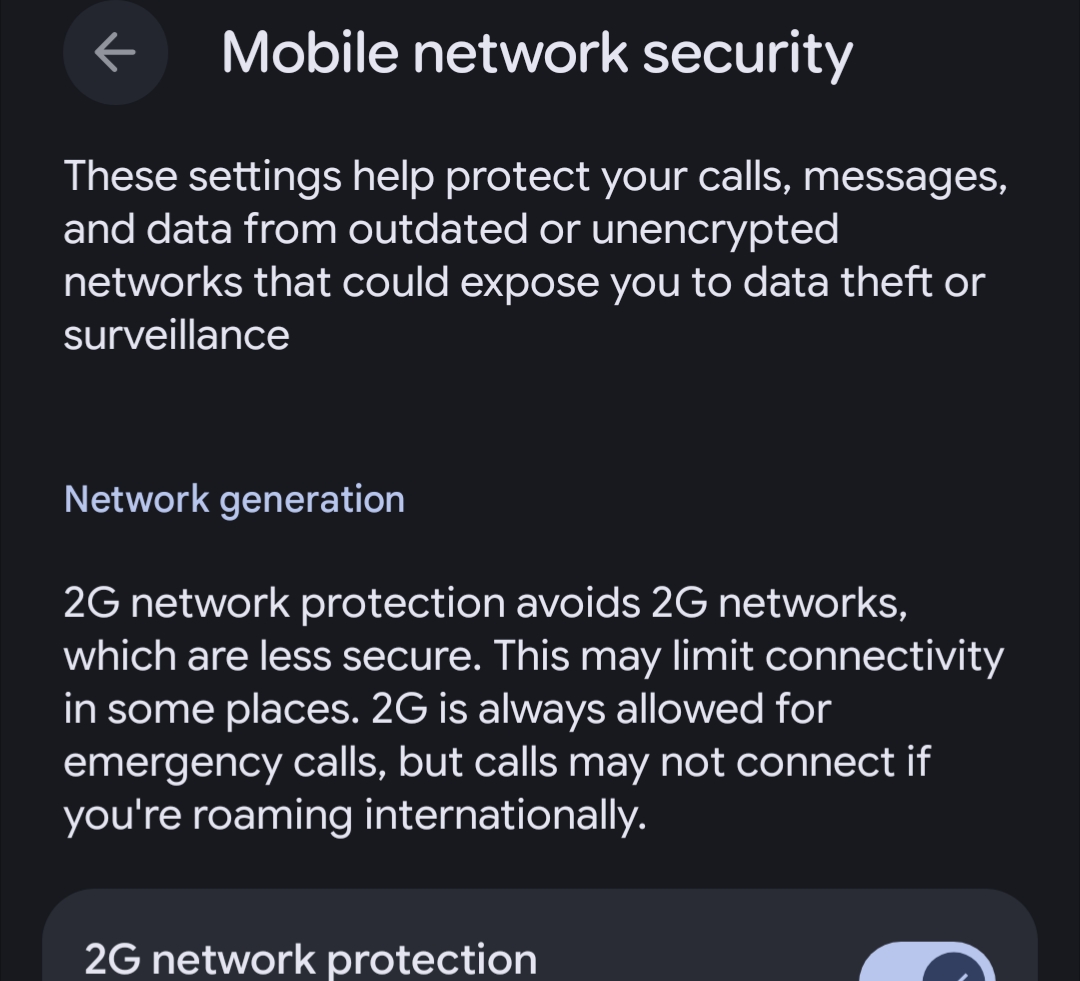
Task: Toggle the 2G network protection switch
Action: [x=927, y=964]
